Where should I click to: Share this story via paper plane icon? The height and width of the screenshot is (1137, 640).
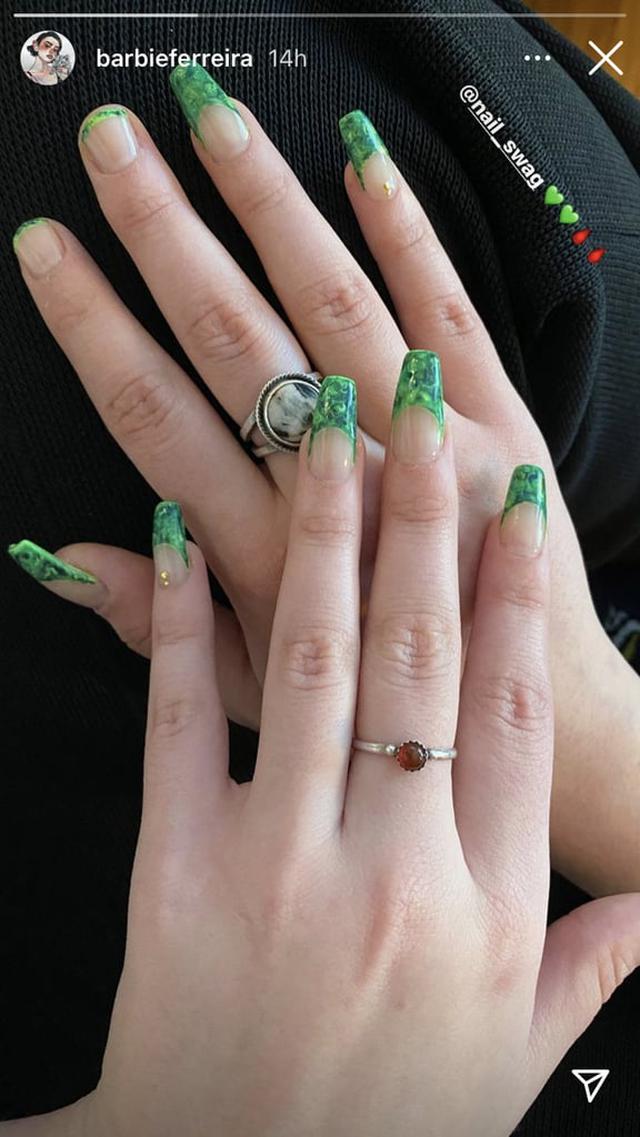click(590, 1085)
